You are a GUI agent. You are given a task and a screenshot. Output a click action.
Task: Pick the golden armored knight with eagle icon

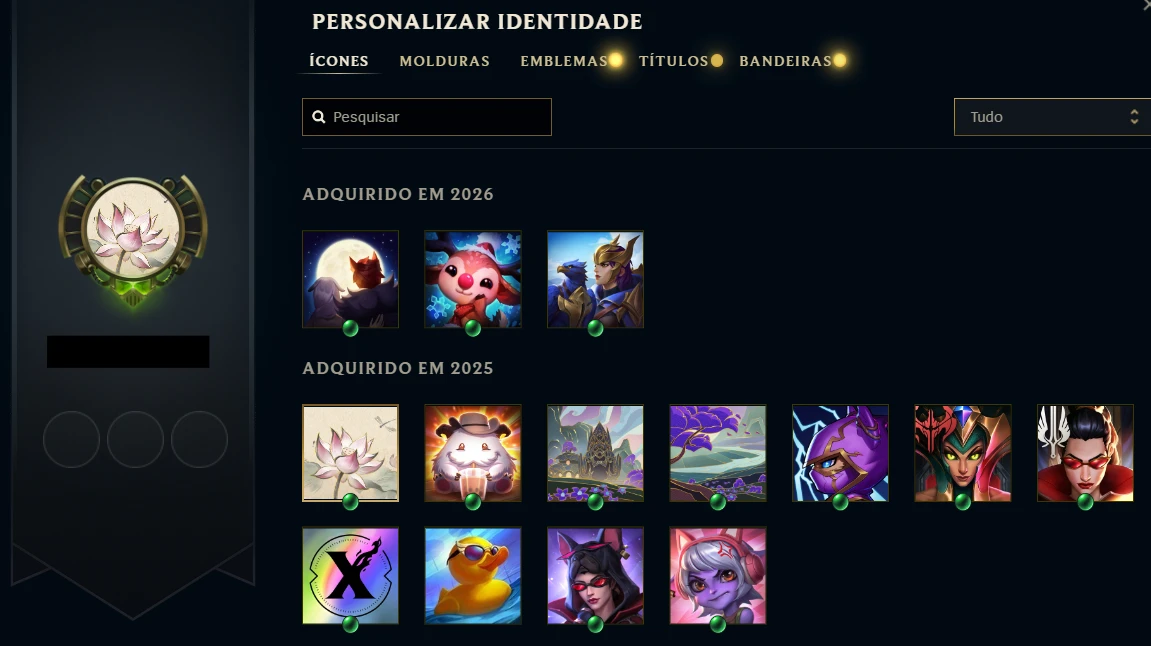coord(595,279)
